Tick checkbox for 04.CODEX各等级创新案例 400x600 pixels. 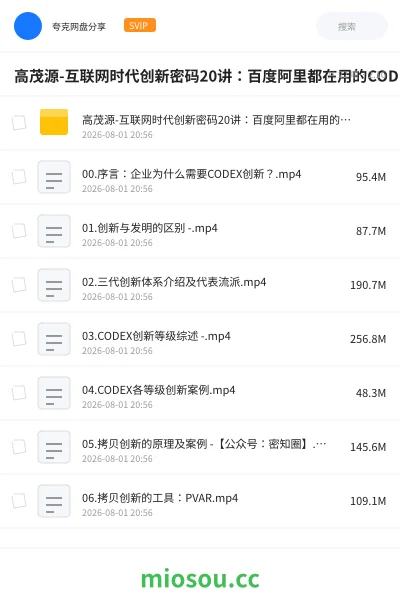(19, 393)
